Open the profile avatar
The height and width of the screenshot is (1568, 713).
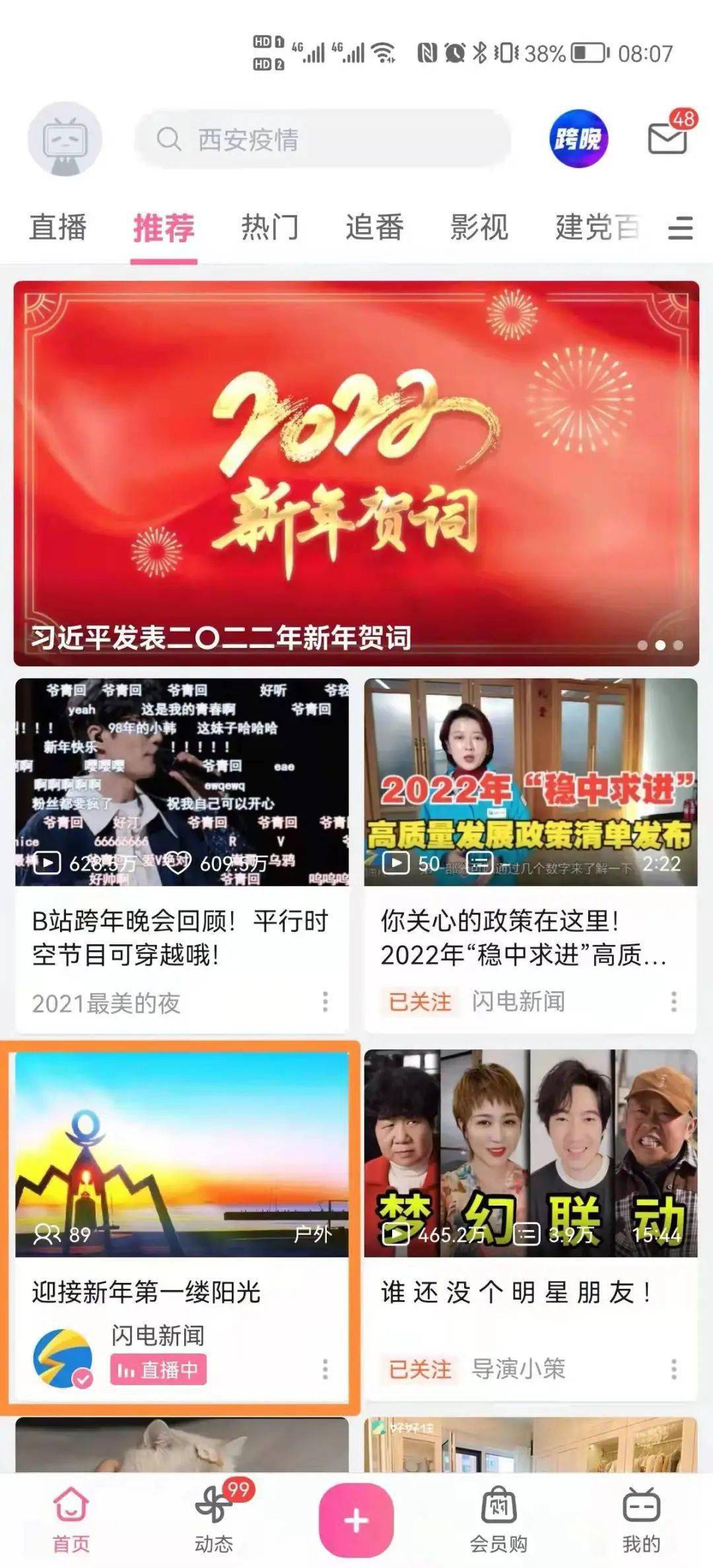[x=65, y=139]
